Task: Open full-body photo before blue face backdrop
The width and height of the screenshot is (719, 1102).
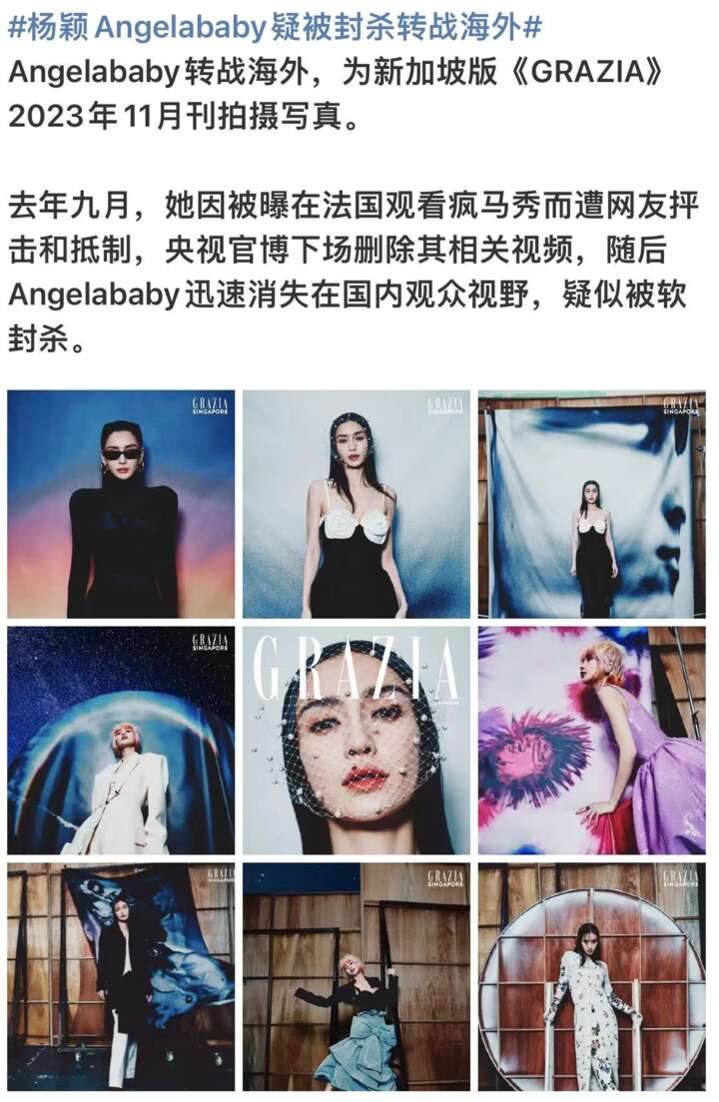Action: [592, 504]
